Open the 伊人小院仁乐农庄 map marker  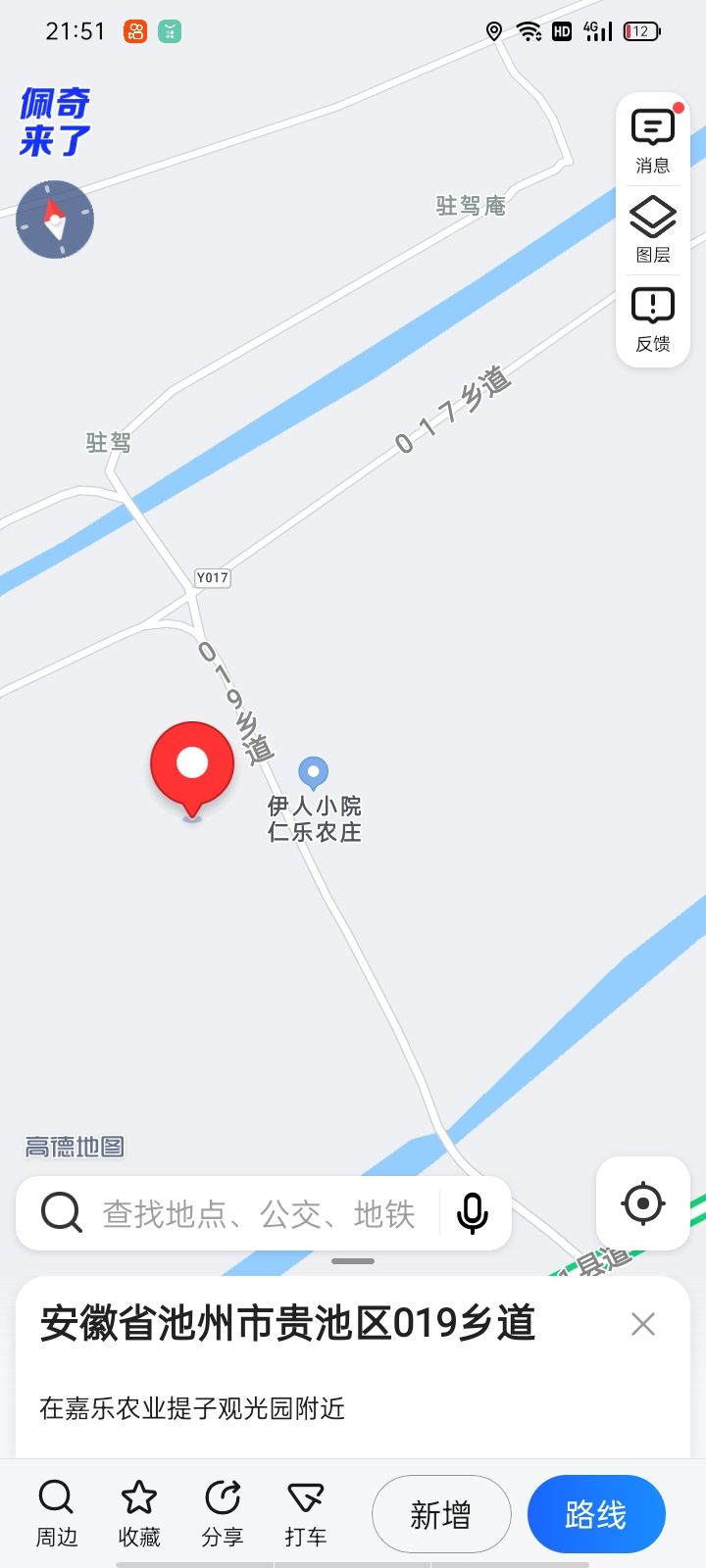313,774
